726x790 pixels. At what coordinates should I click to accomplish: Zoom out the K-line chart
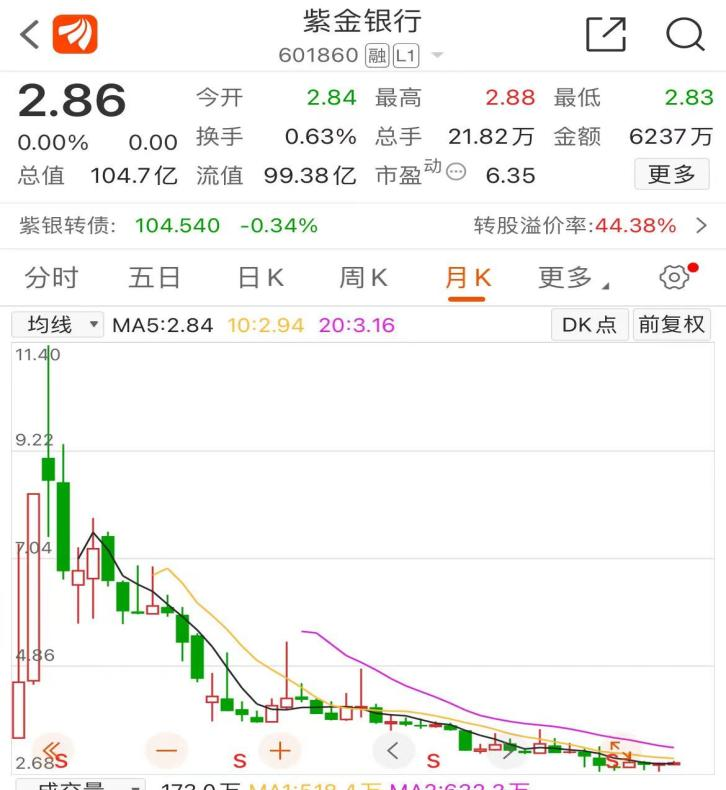coord(166,749)
